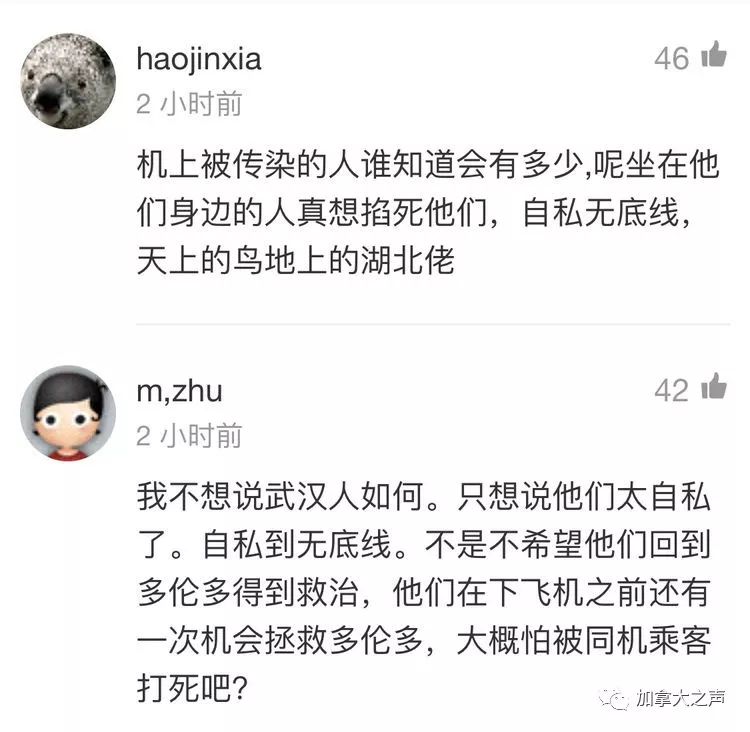Open m,zhu's profile avatar
750x732 pixels.
tap(68, 412)
